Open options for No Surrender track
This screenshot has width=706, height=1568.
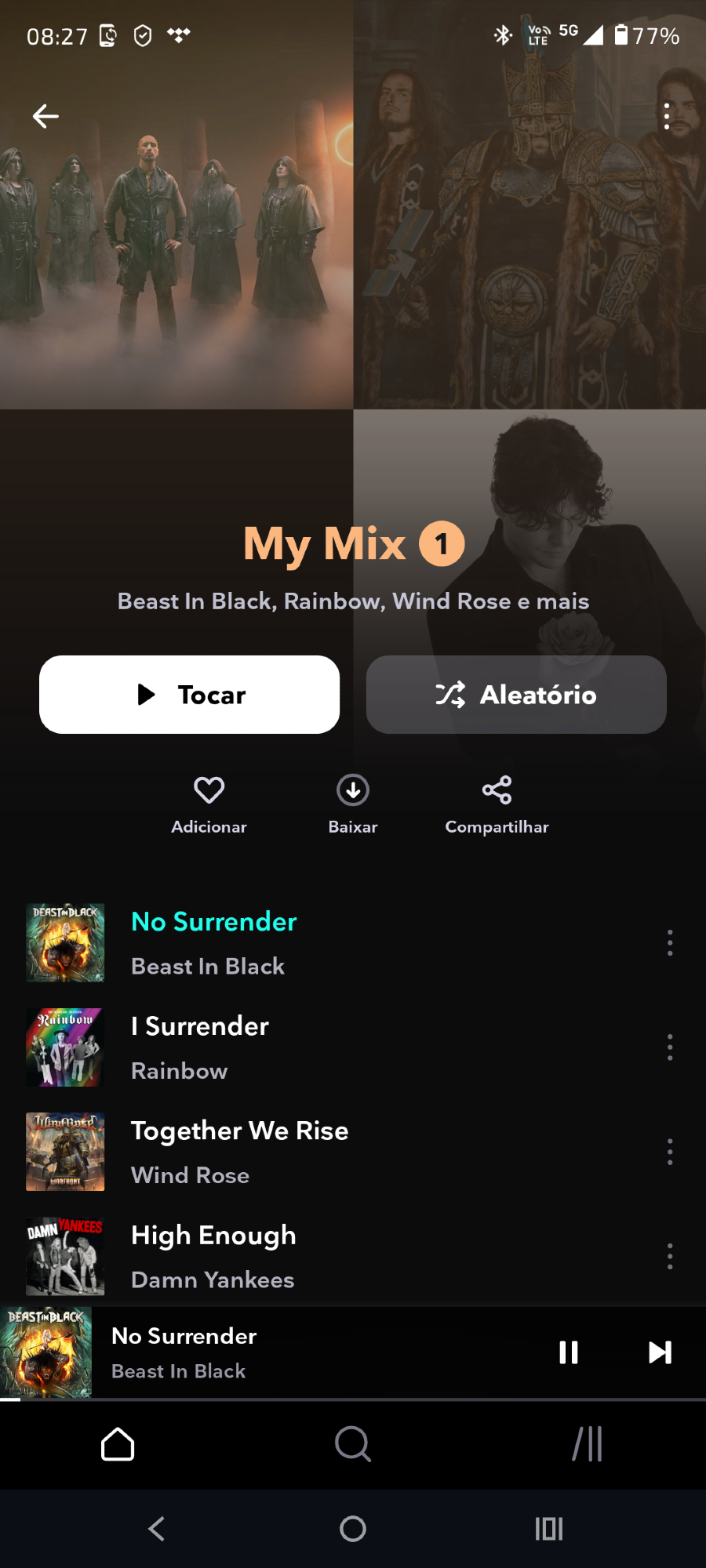[669, 942]
